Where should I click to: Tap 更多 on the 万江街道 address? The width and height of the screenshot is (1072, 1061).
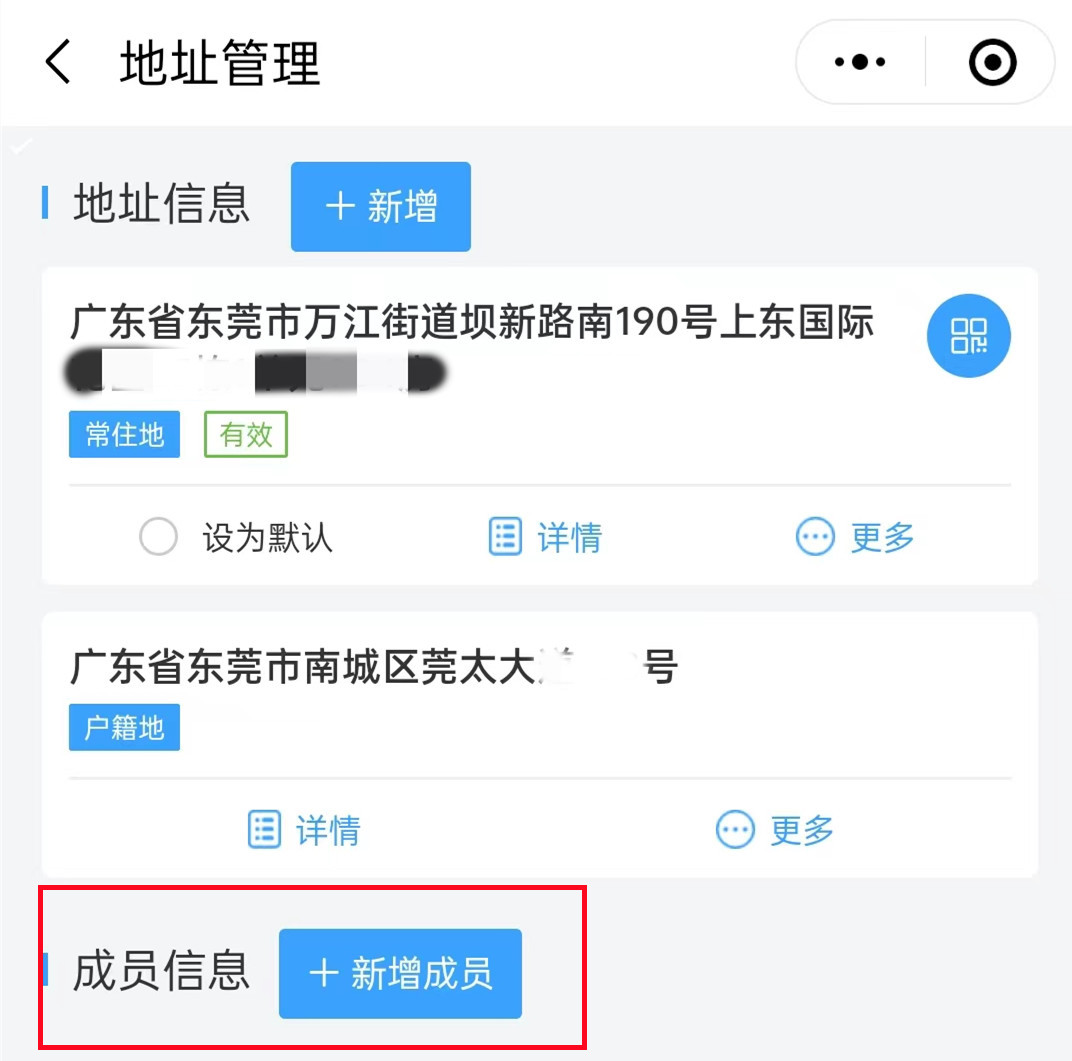(x=855, y=538)
